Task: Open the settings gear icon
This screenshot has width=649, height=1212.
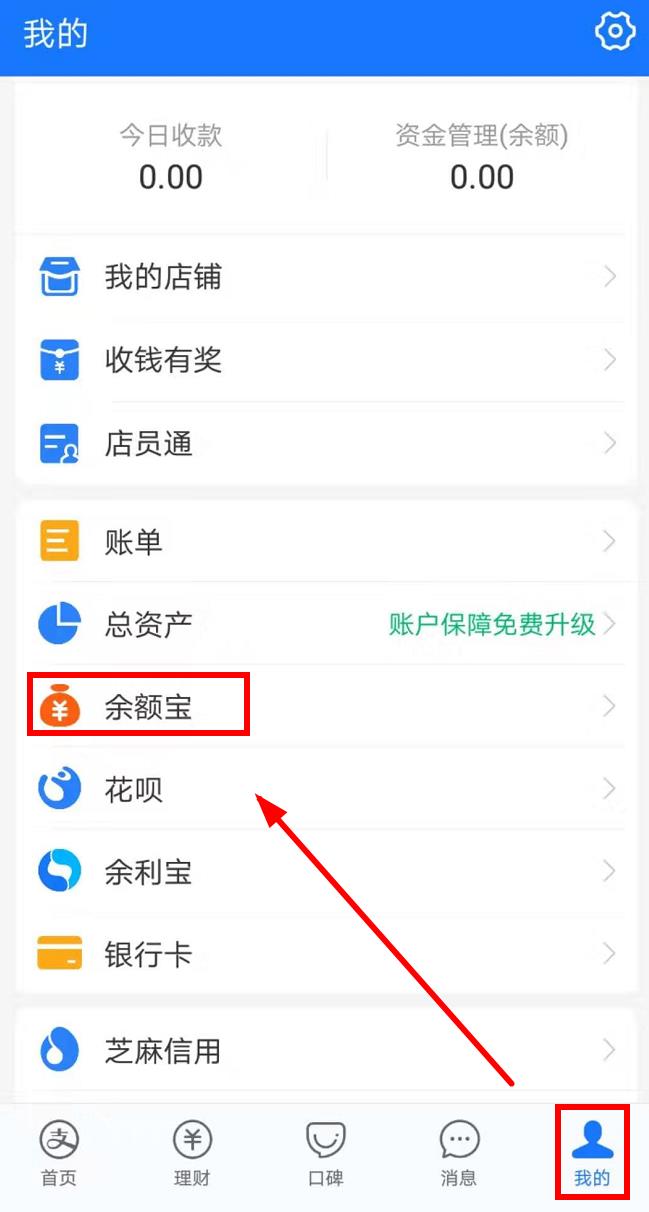Action: point(614,32)
